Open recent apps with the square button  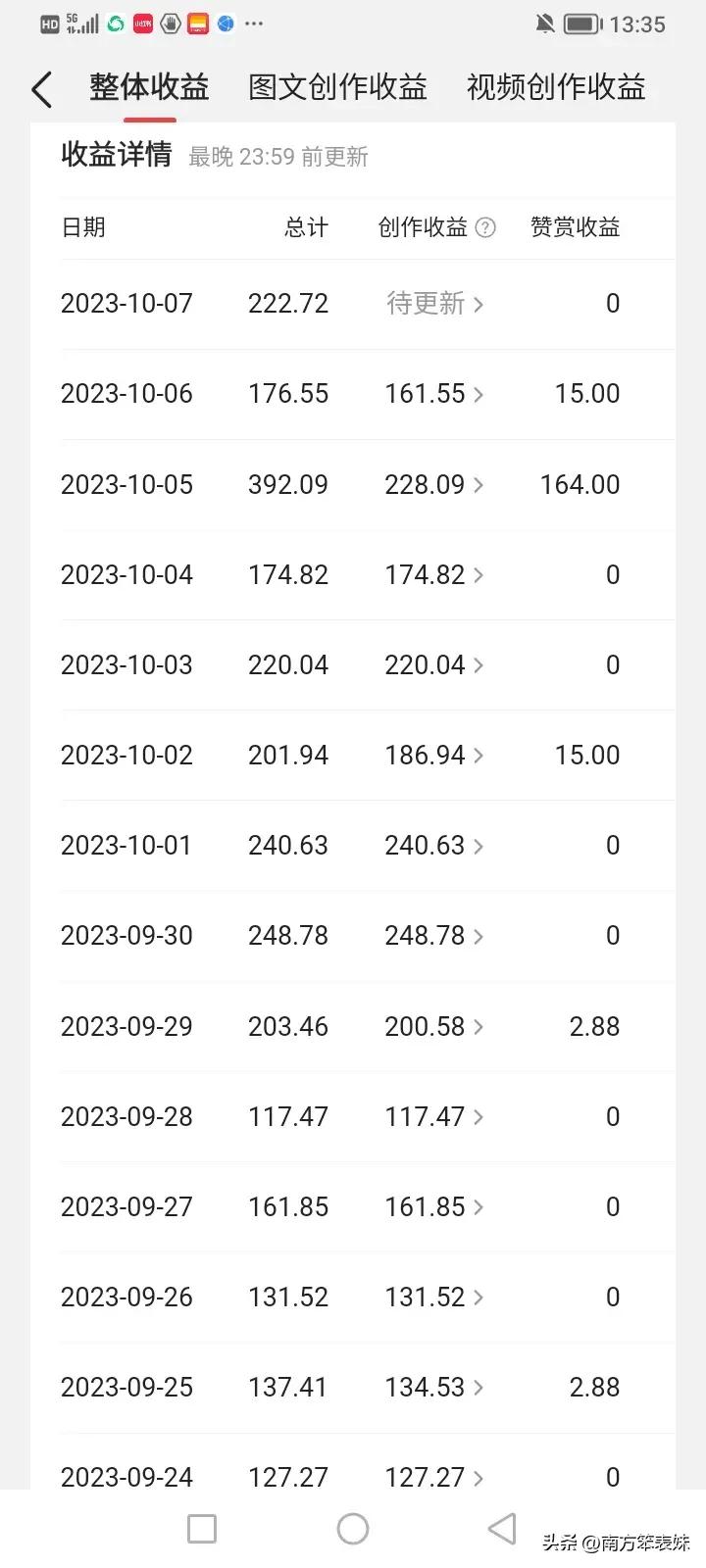(x=202, y=1529)
